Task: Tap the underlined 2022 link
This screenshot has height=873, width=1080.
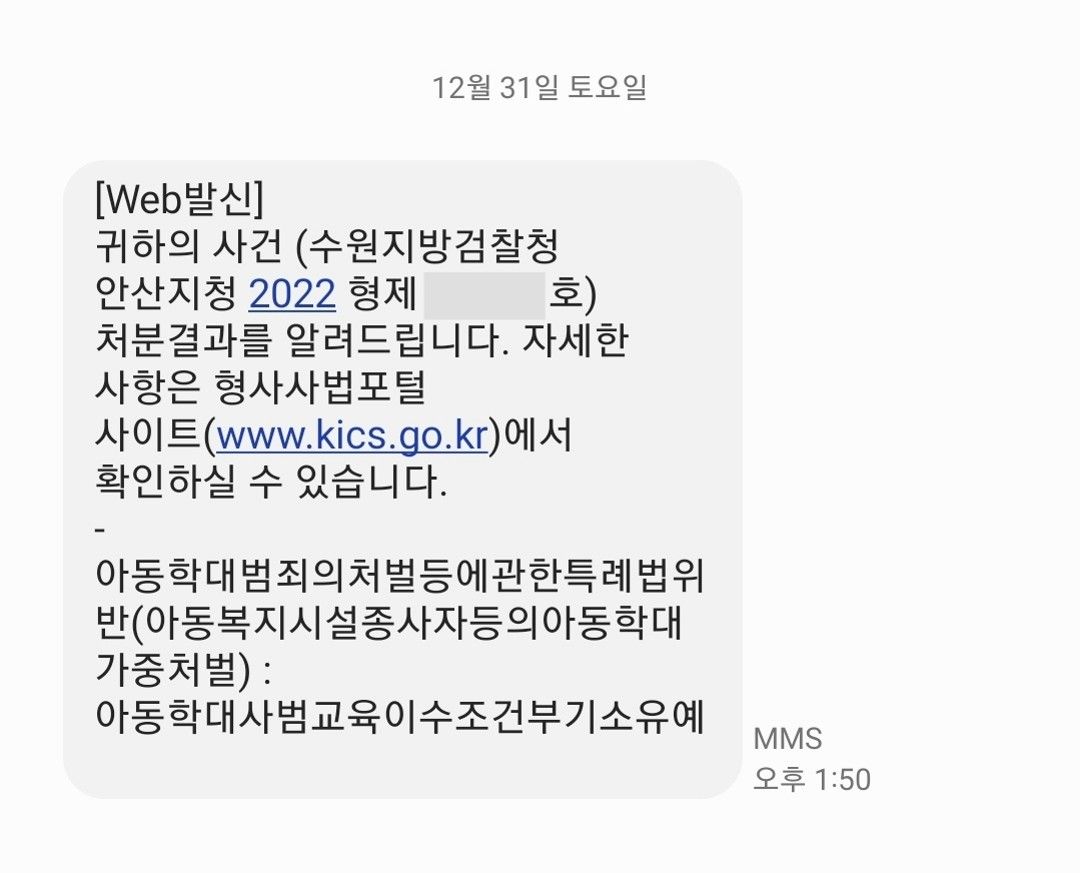Action: tap(291, 294)
